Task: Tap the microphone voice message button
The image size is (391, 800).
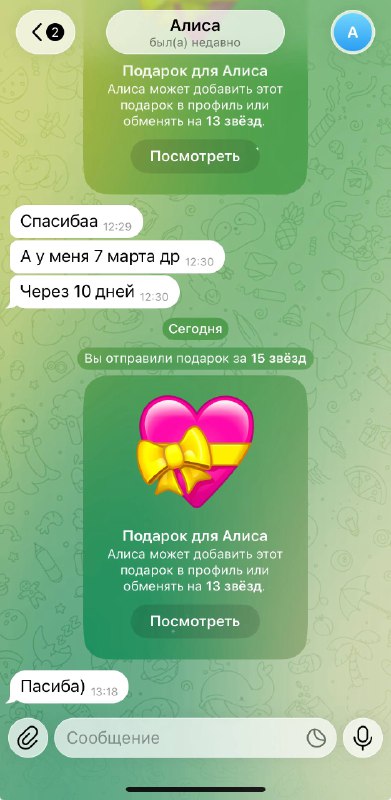Action: click(x=363, y=738)
